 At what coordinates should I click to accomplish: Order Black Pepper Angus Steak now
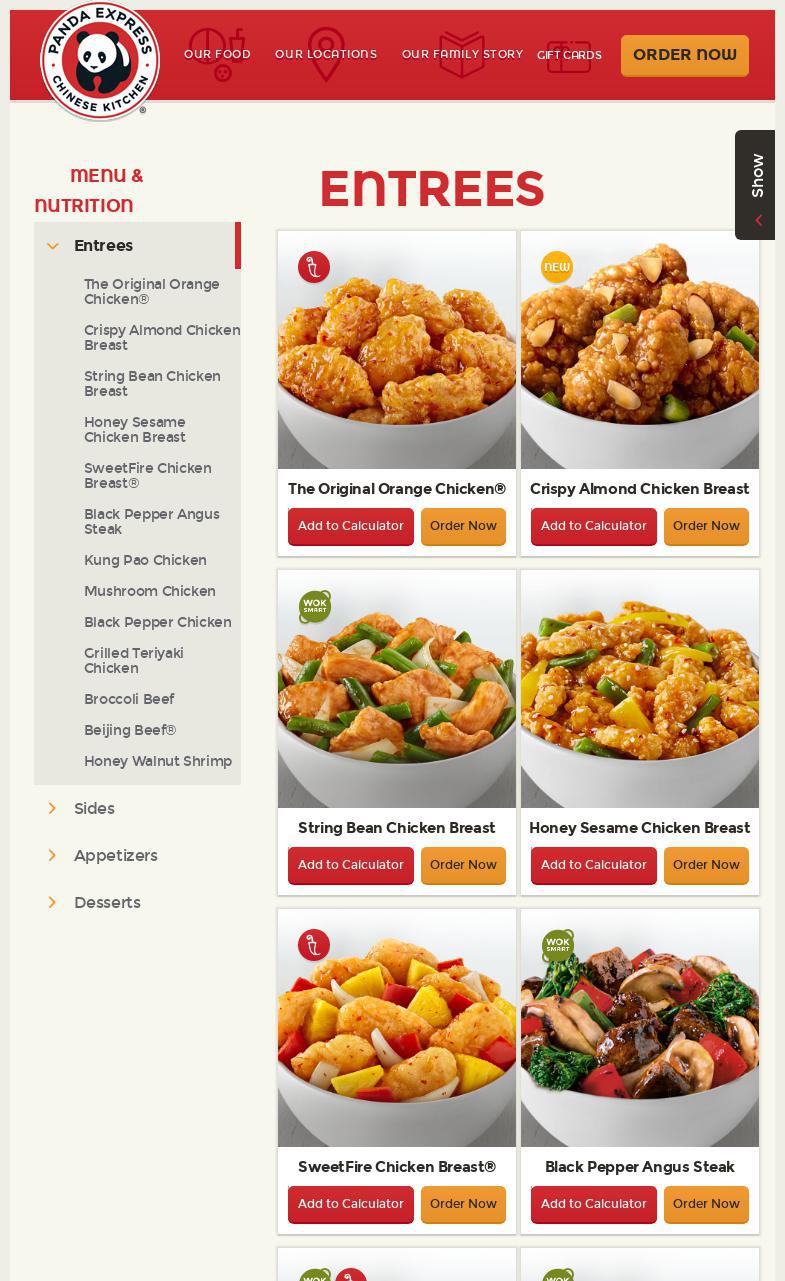pos(706,1204)
